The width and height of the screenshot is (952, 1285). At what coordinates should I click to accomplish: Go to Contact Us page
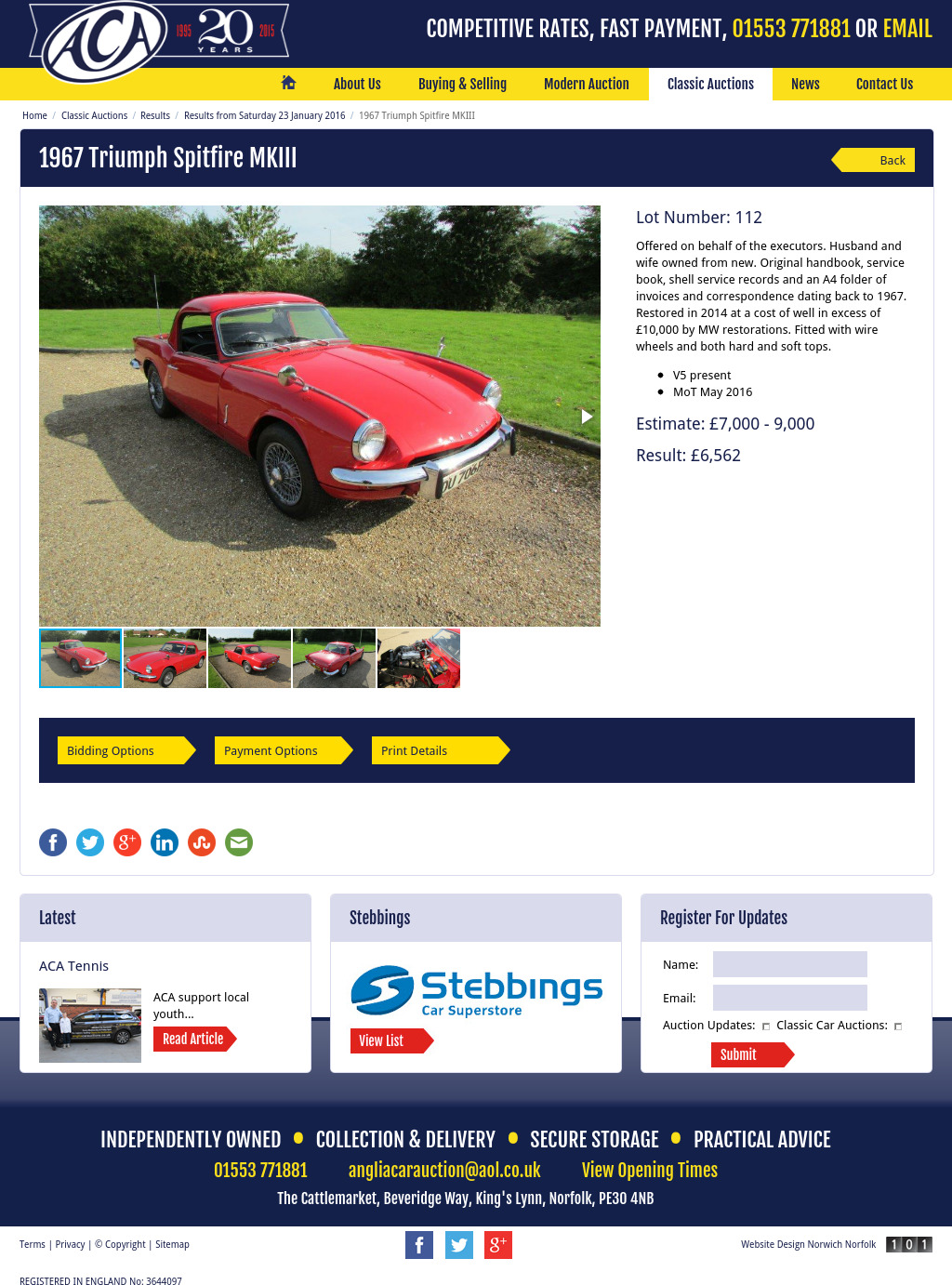884,84
